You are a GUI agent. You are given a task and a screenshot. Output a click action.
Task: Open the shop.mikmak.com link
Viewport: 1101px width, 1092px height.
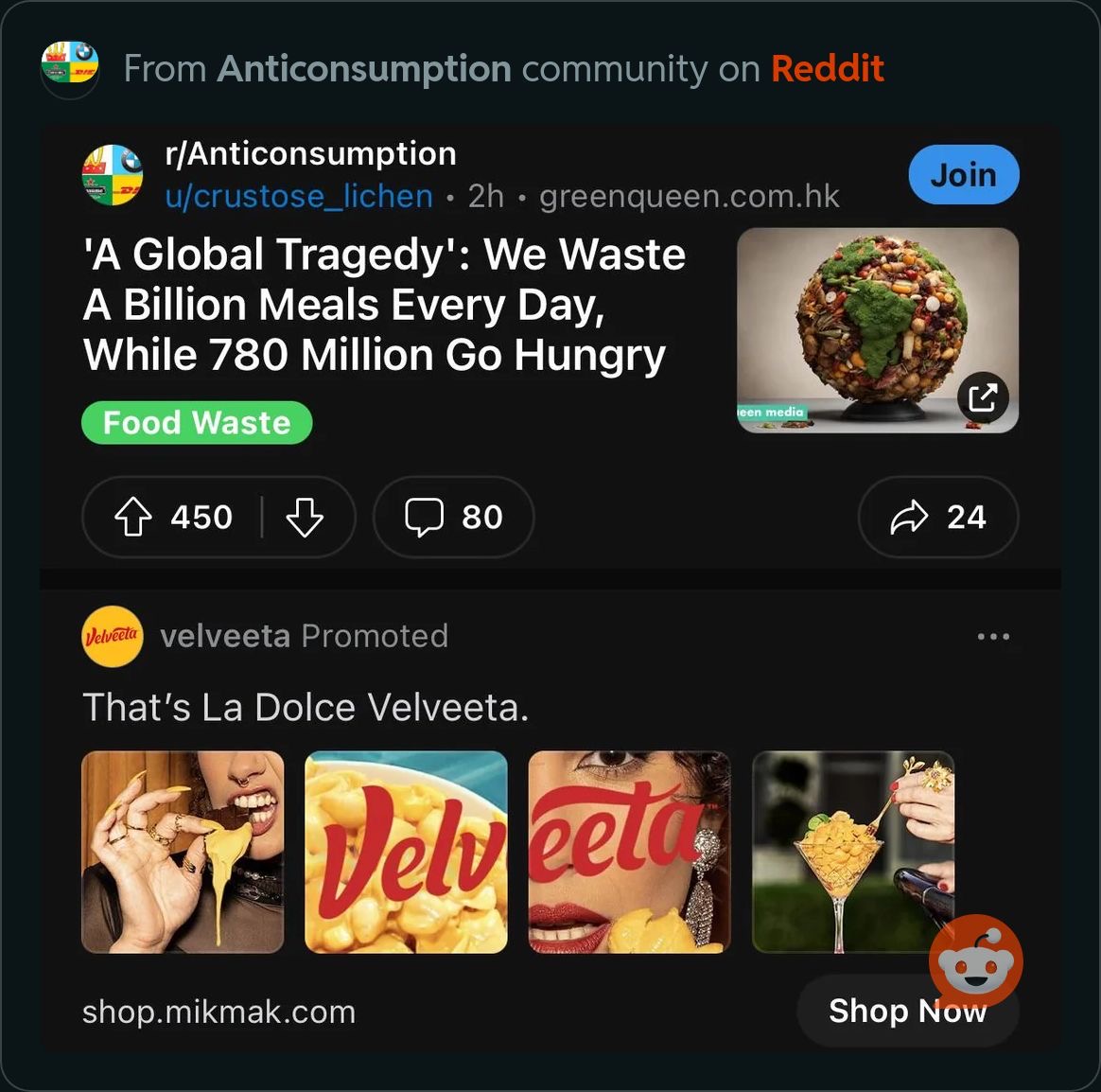tap(218, 1012)
